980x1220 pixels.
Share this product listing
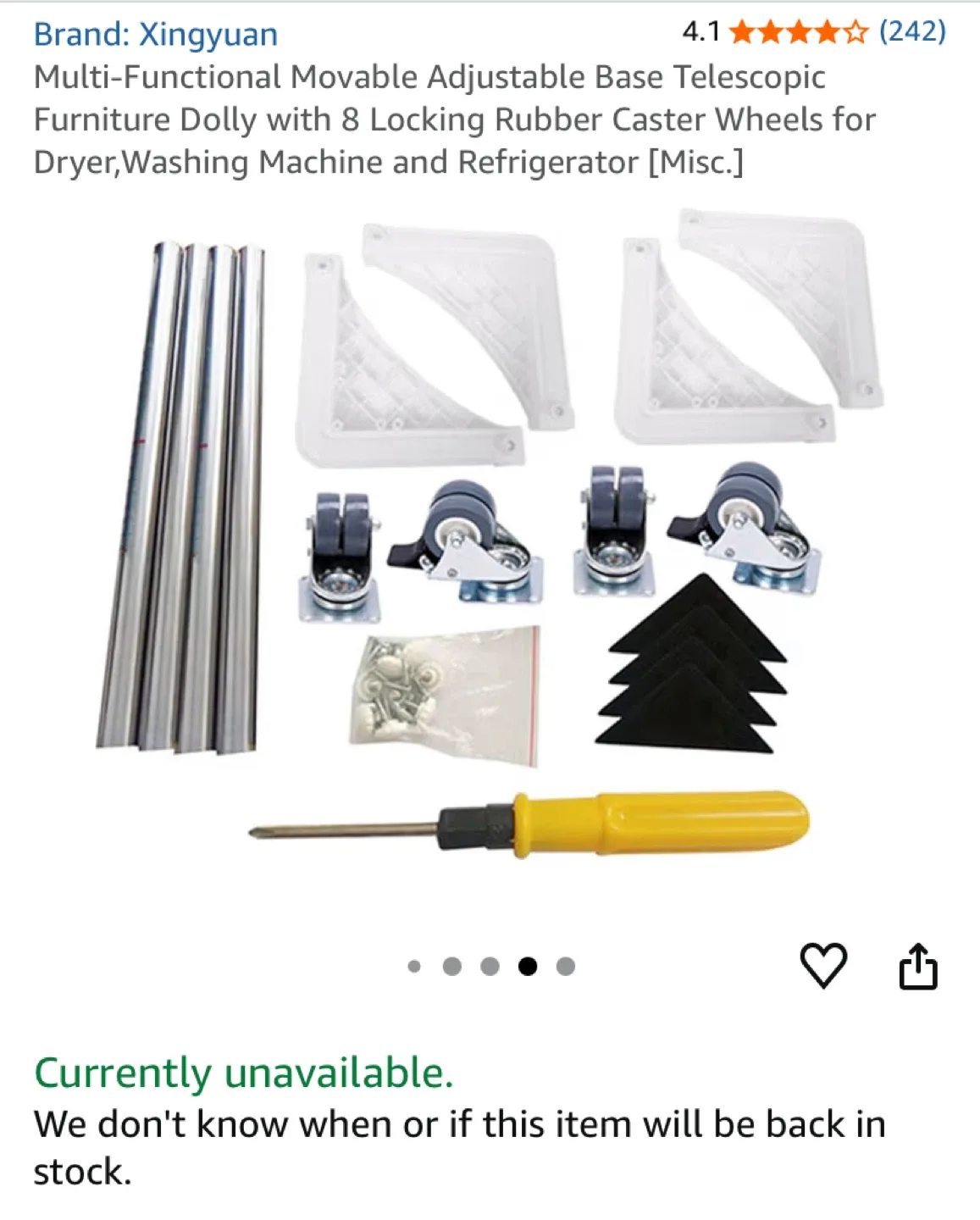[x=917, y=966]
